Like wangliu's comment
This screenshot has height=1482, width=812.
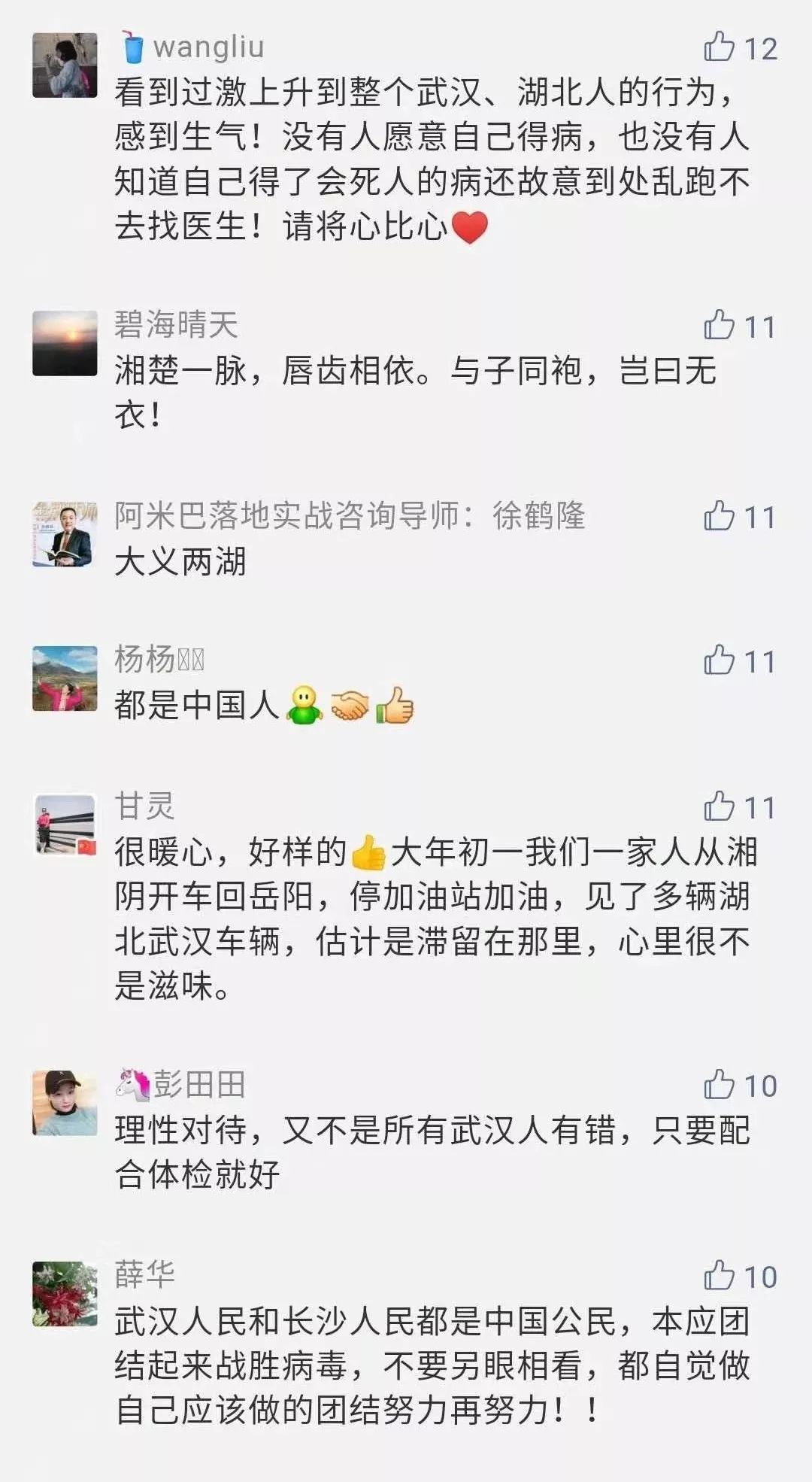coord(720,47)
